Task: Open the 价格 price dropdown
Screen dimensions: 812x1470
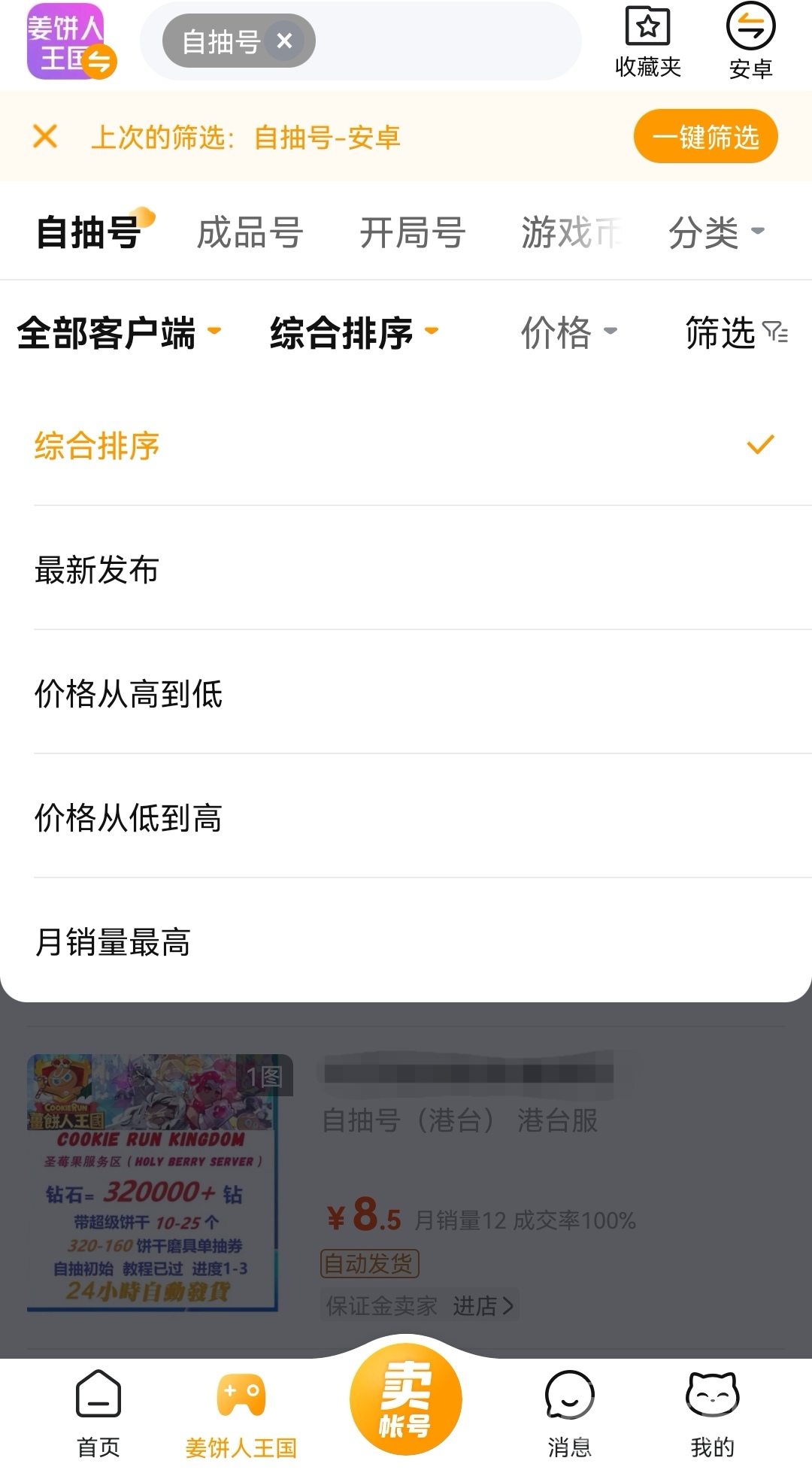Action: 568,332
